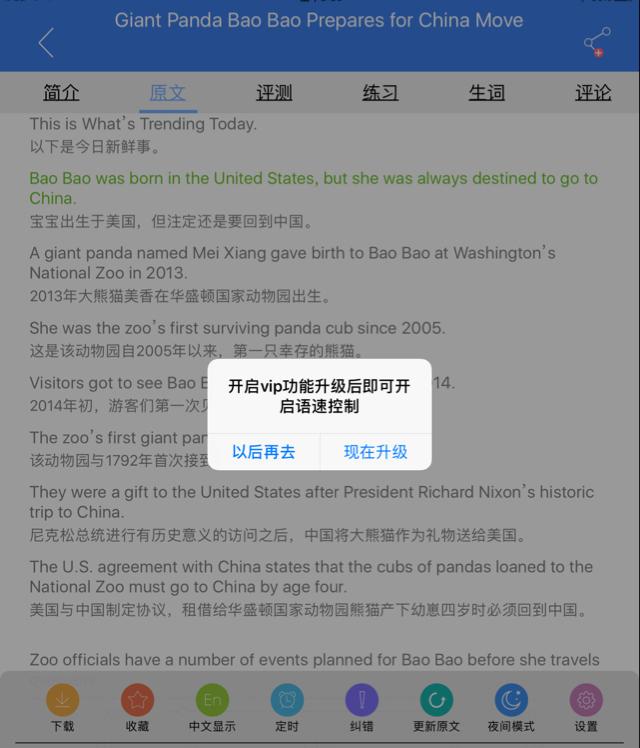Share this article via the share icon
Viewport: 640px width, 748px height.
(x=597, y=42)
